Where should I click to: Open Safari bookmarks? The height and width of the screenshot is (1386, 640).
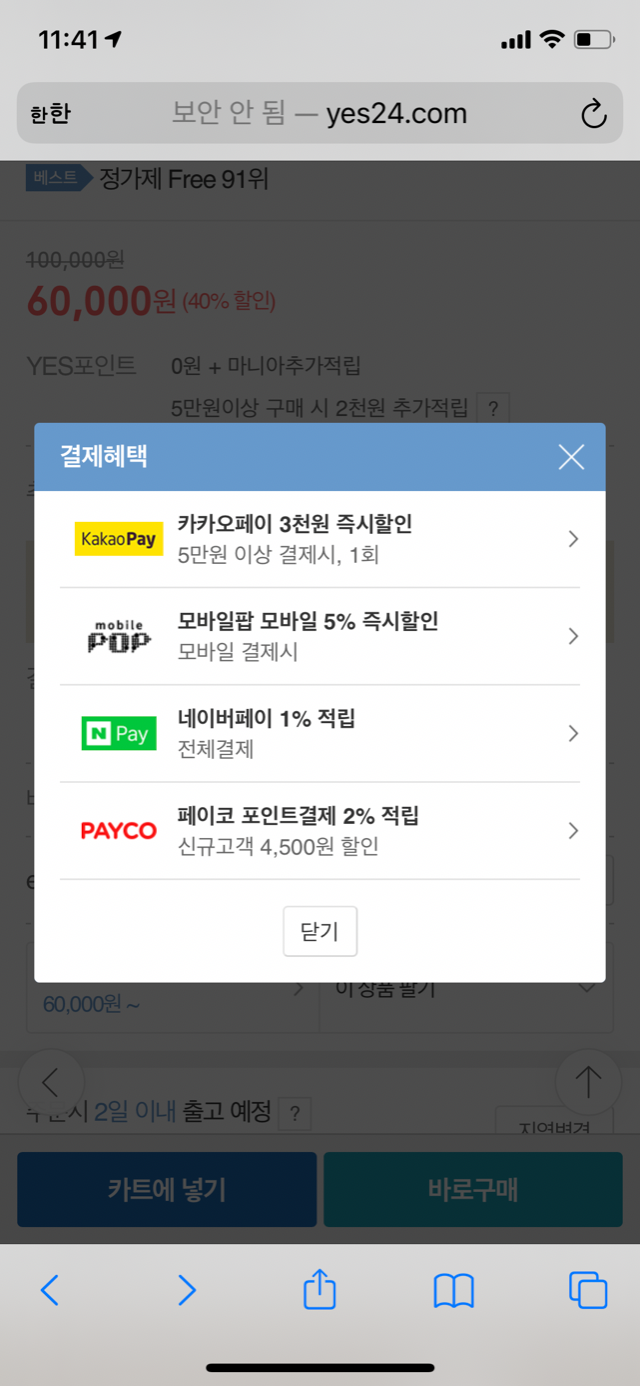(x=453, y=1290)
